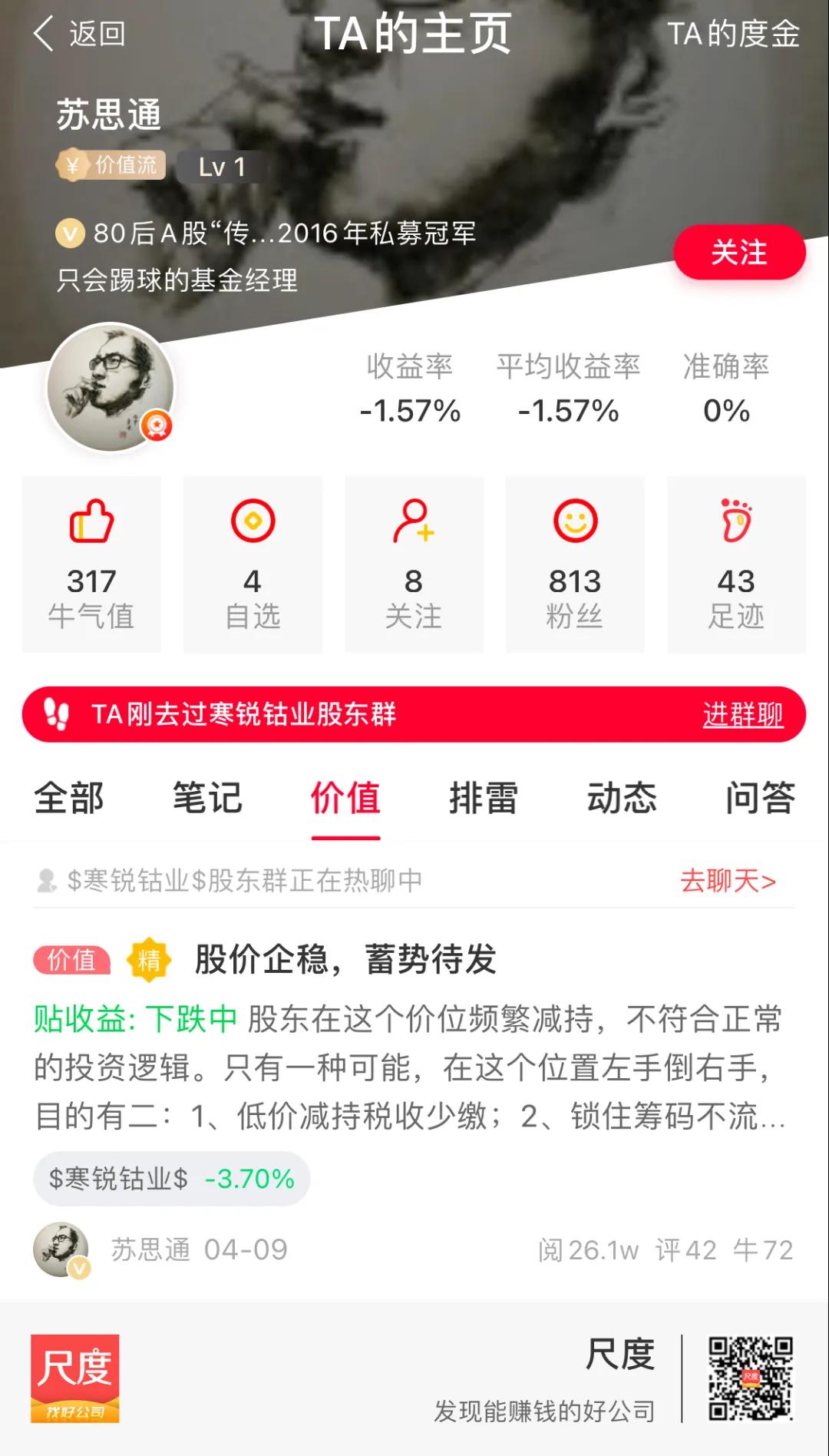Switch to the 全部 tab
The image size is (829, 1456).
(69, 798)
